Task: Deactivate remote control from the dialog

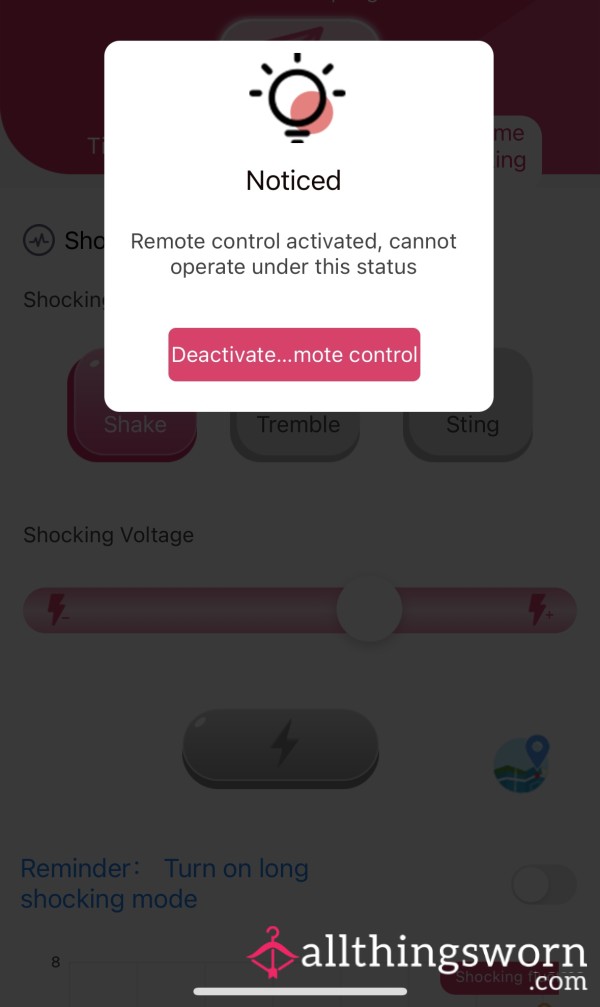Action: coord(294,355)
